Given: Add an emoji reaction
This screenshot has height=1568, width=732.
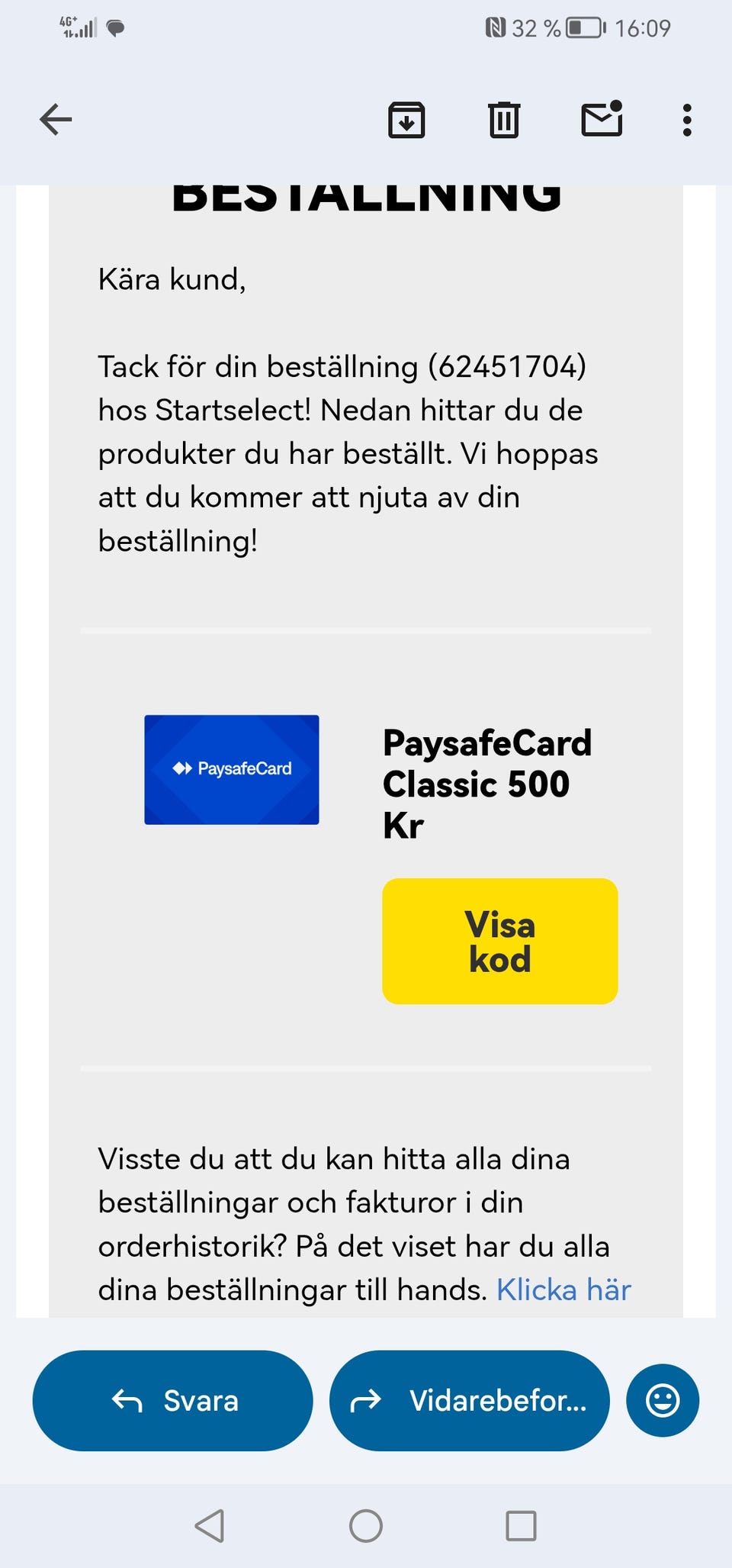Looking at the screenshot, I should (x=663, y=1400).
